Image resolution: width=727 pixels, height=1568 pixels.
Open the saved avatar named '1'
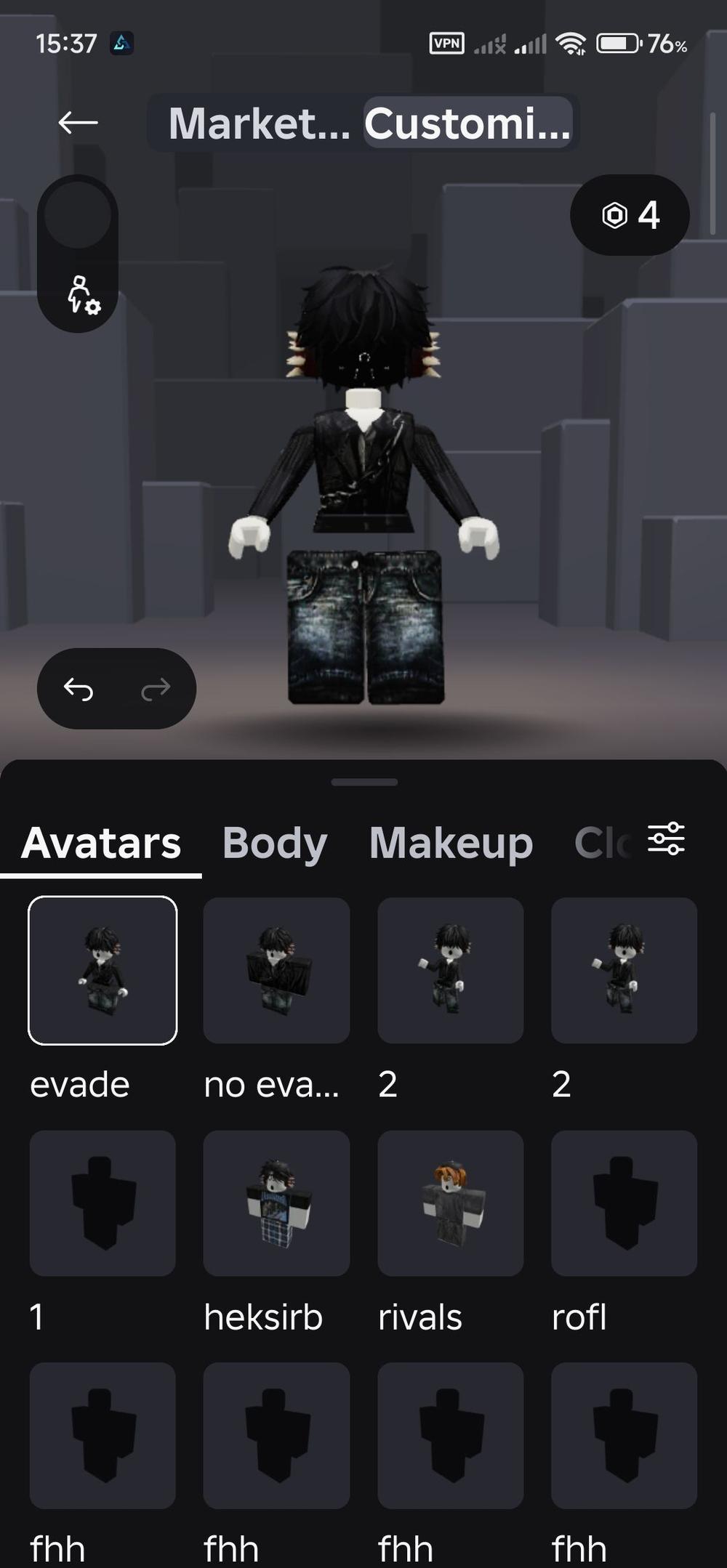pyautogui.click(x=103, y=1203)
